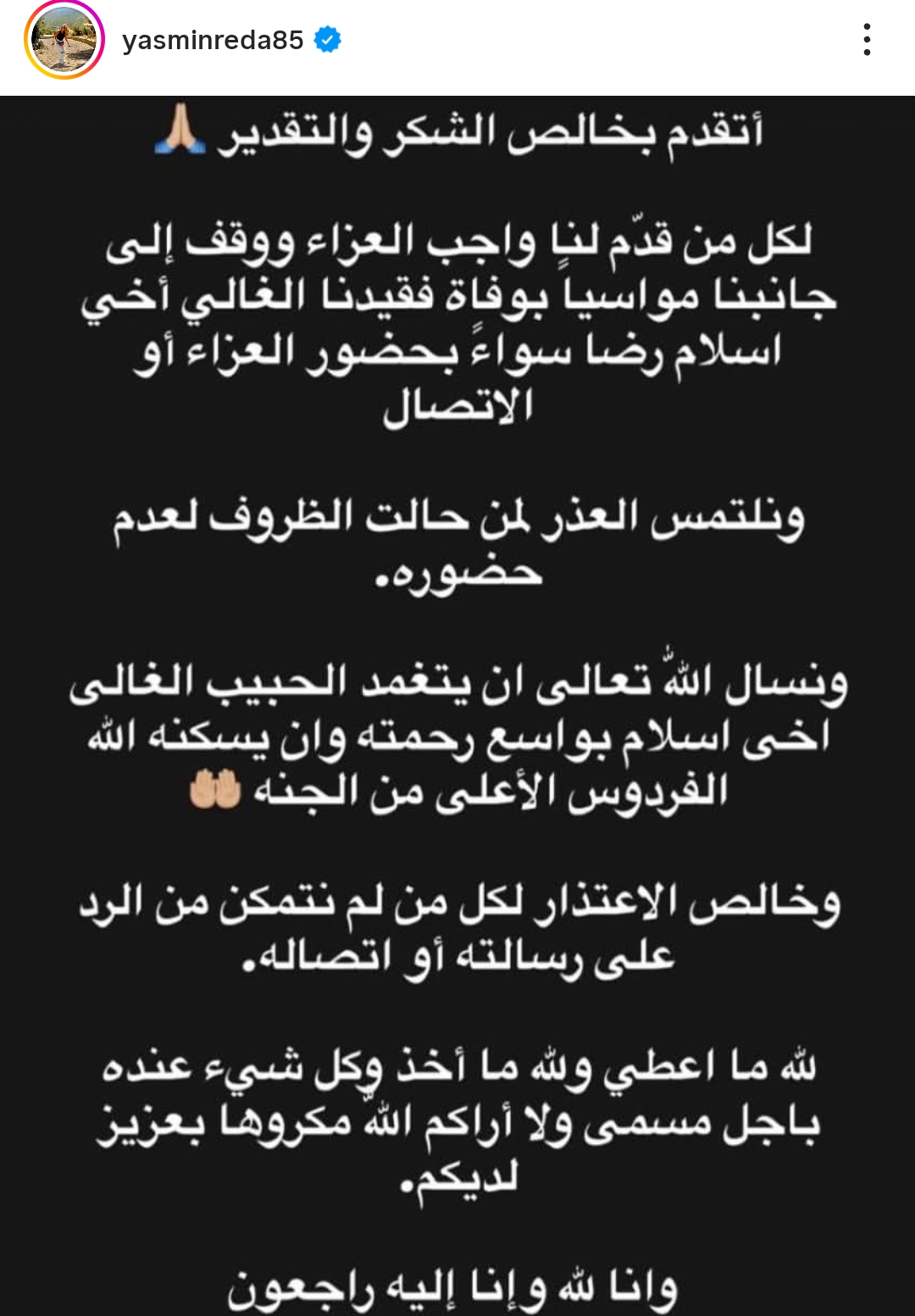Open the post's three-dot options menu
The width and height of the screenshot is (915, 1316).
pos(866,40)
